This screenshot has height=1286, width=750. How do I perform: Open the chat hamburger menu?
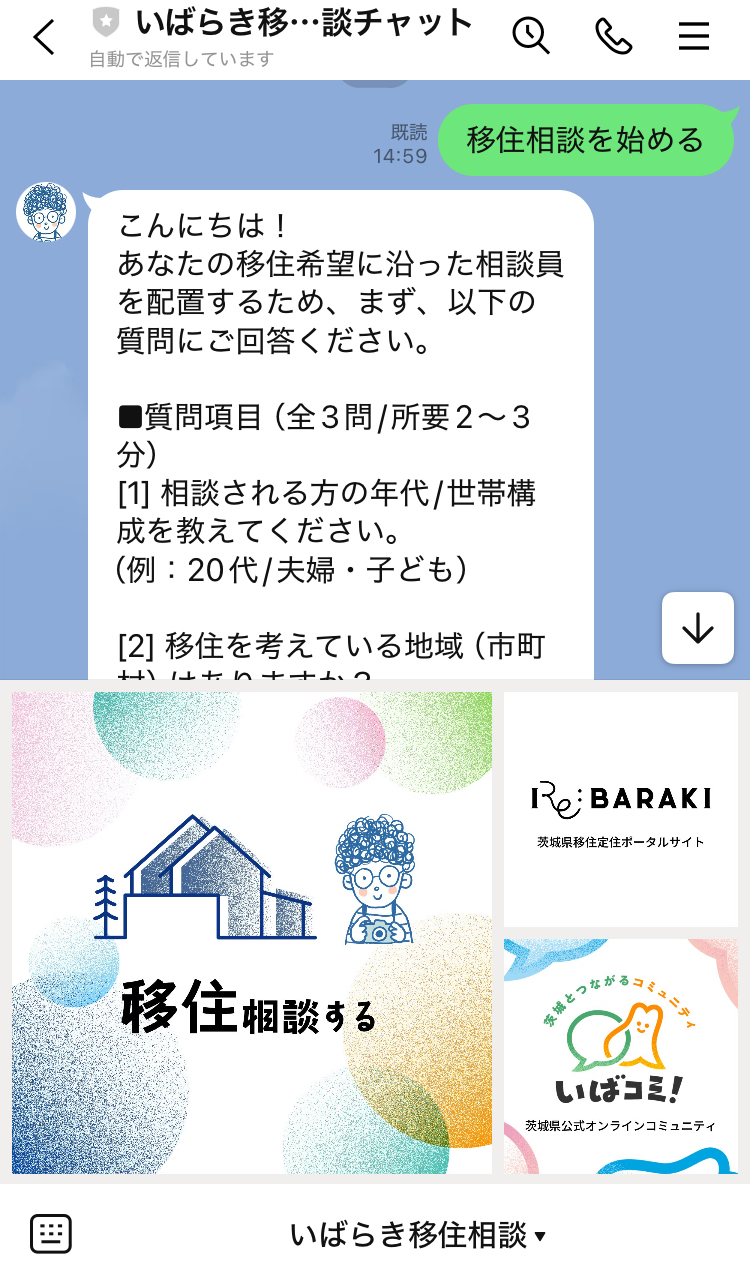(694, 37)
